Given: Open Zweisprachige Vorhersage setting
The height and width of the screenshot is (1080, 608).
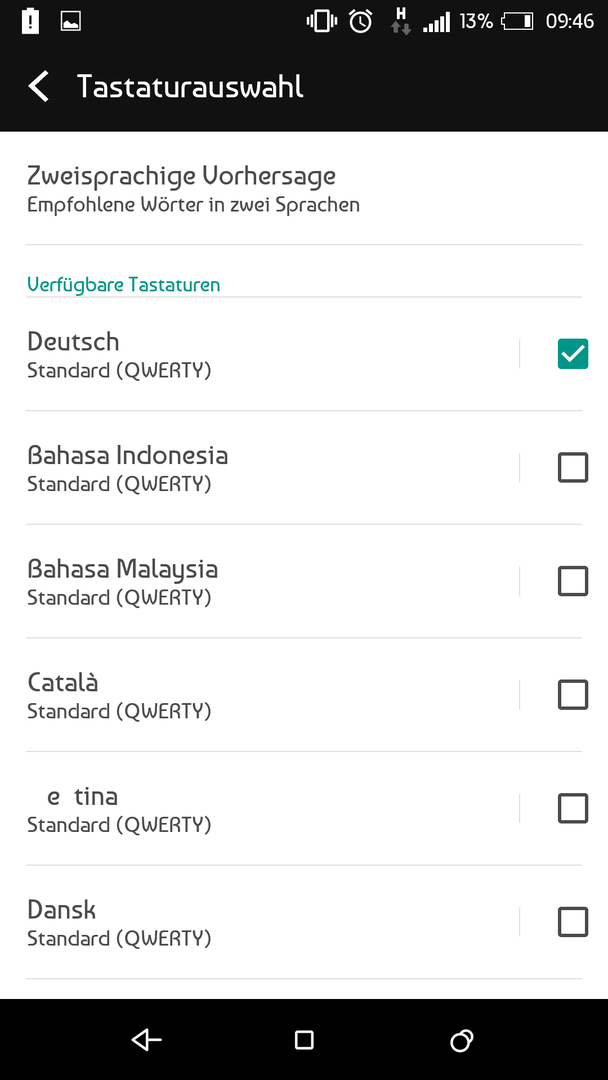Looking at the screenshot, I should pyautogui.click(x=304, y=188).
